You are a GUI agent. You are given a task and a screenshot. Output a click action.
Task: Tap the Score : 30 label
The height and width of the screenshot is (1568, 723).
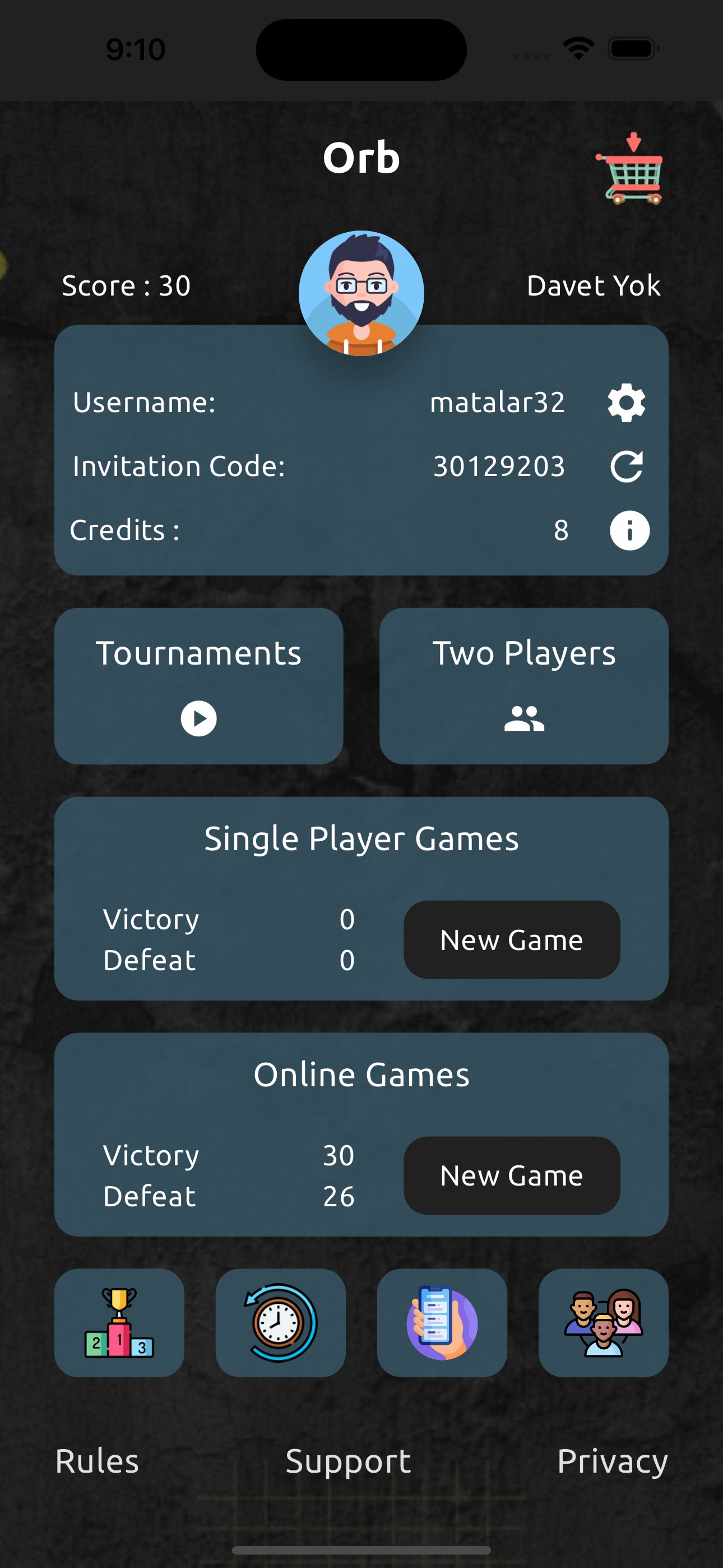[126, 285]
